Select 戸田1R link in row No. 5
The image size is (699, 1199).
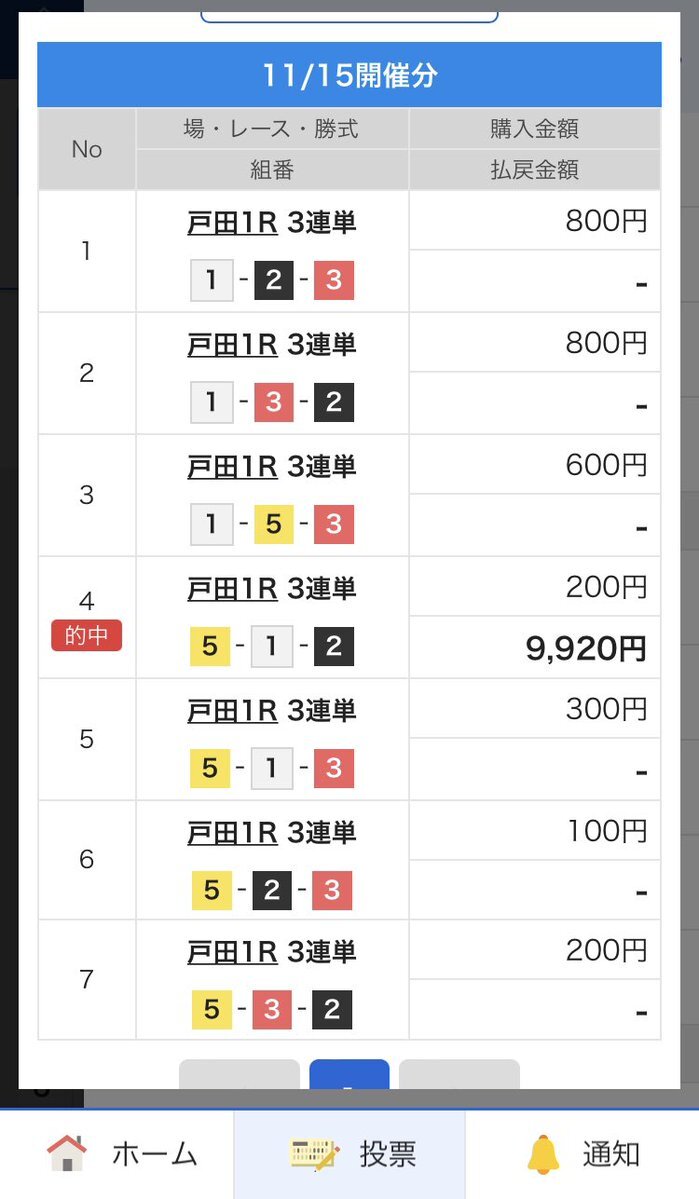pos(232,710)
